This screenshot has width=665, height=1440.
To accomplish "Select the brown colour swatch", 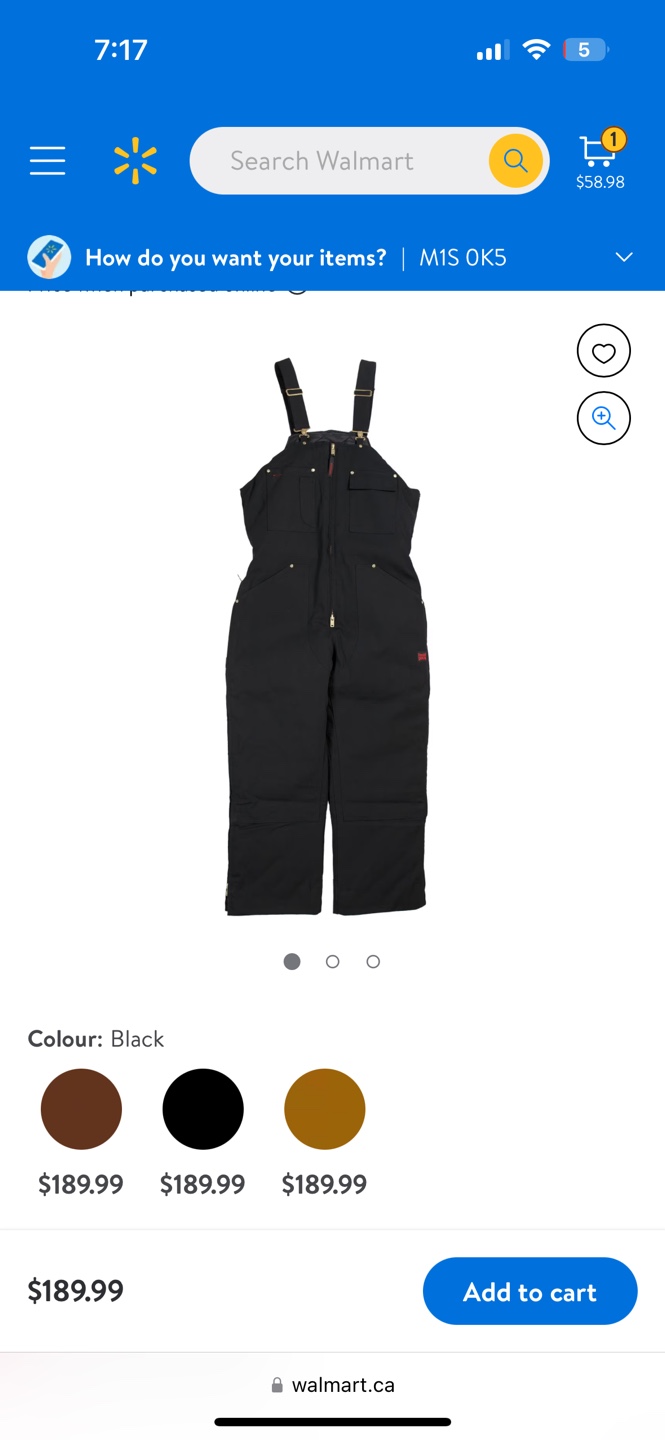I will pyautogui.click(x=81, y=1109).
